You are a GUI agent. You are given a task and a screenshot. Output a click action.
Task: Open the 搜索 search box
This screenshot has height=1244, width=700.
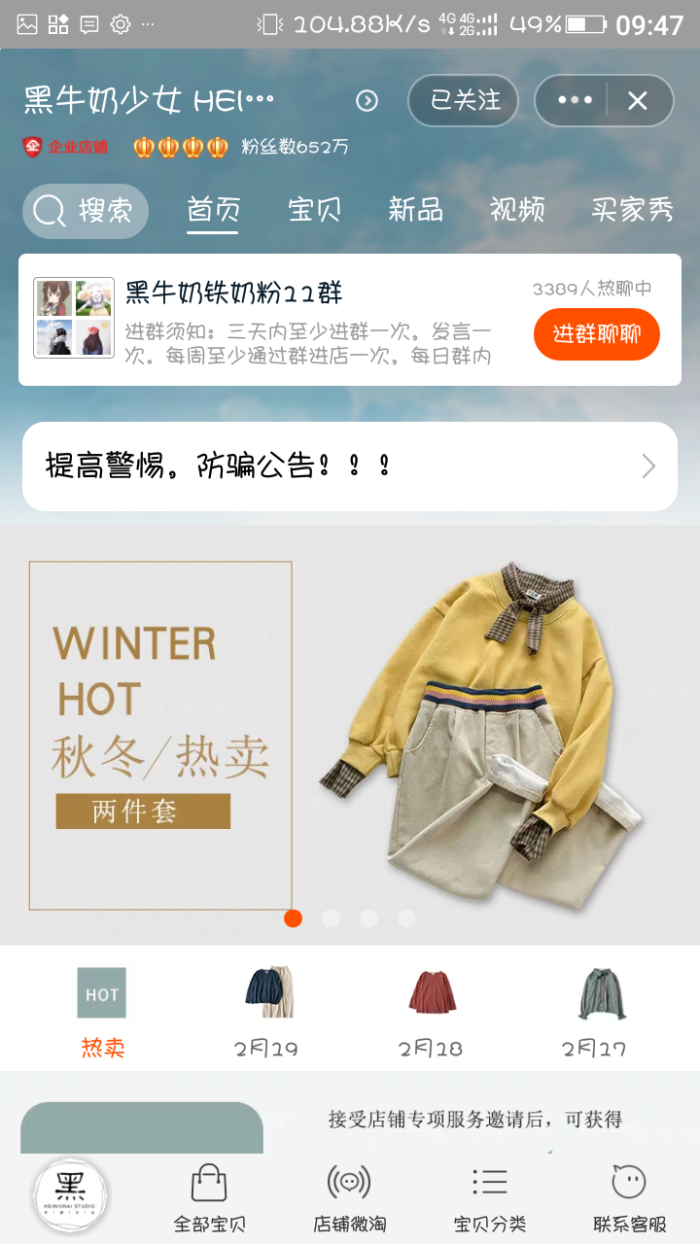85,211
